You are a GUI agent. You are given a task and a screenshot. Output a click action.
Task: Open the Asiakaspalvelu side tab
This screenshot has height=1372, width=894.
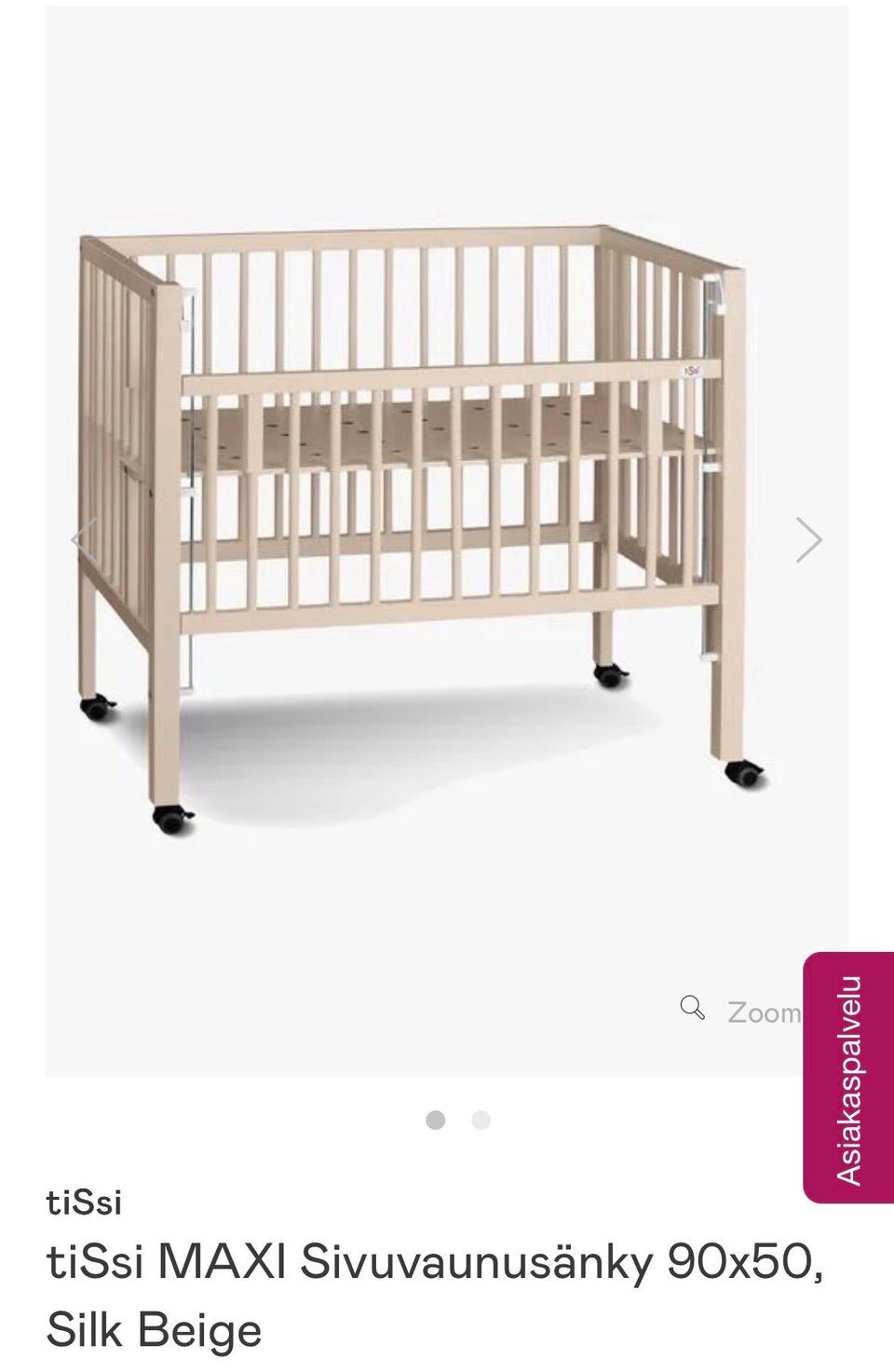coord(847,1078)
